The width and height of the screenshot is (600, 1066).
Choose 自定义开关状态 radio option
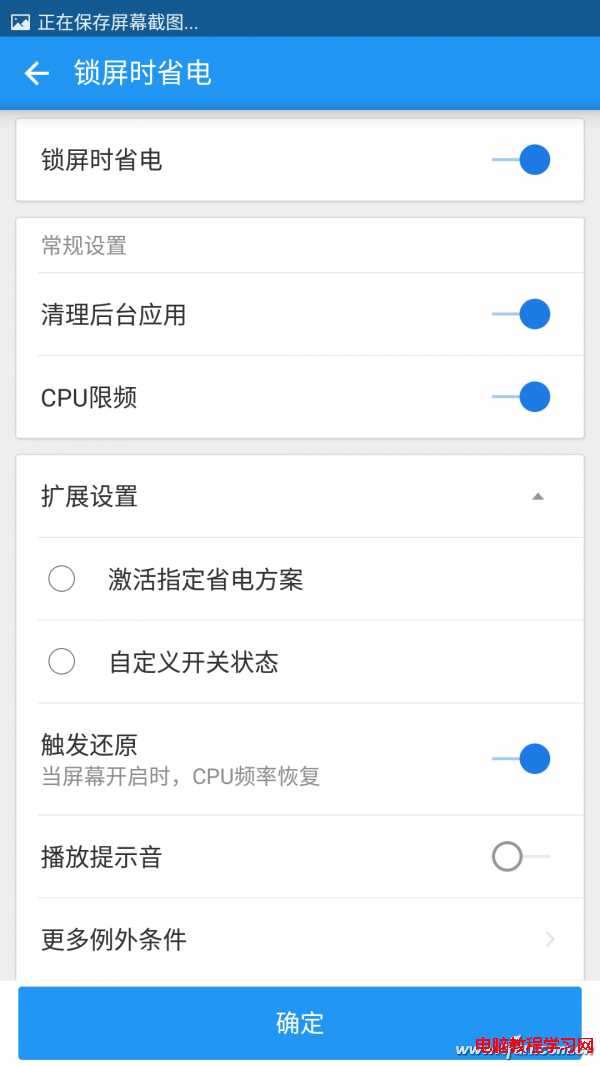coord(62,662)
